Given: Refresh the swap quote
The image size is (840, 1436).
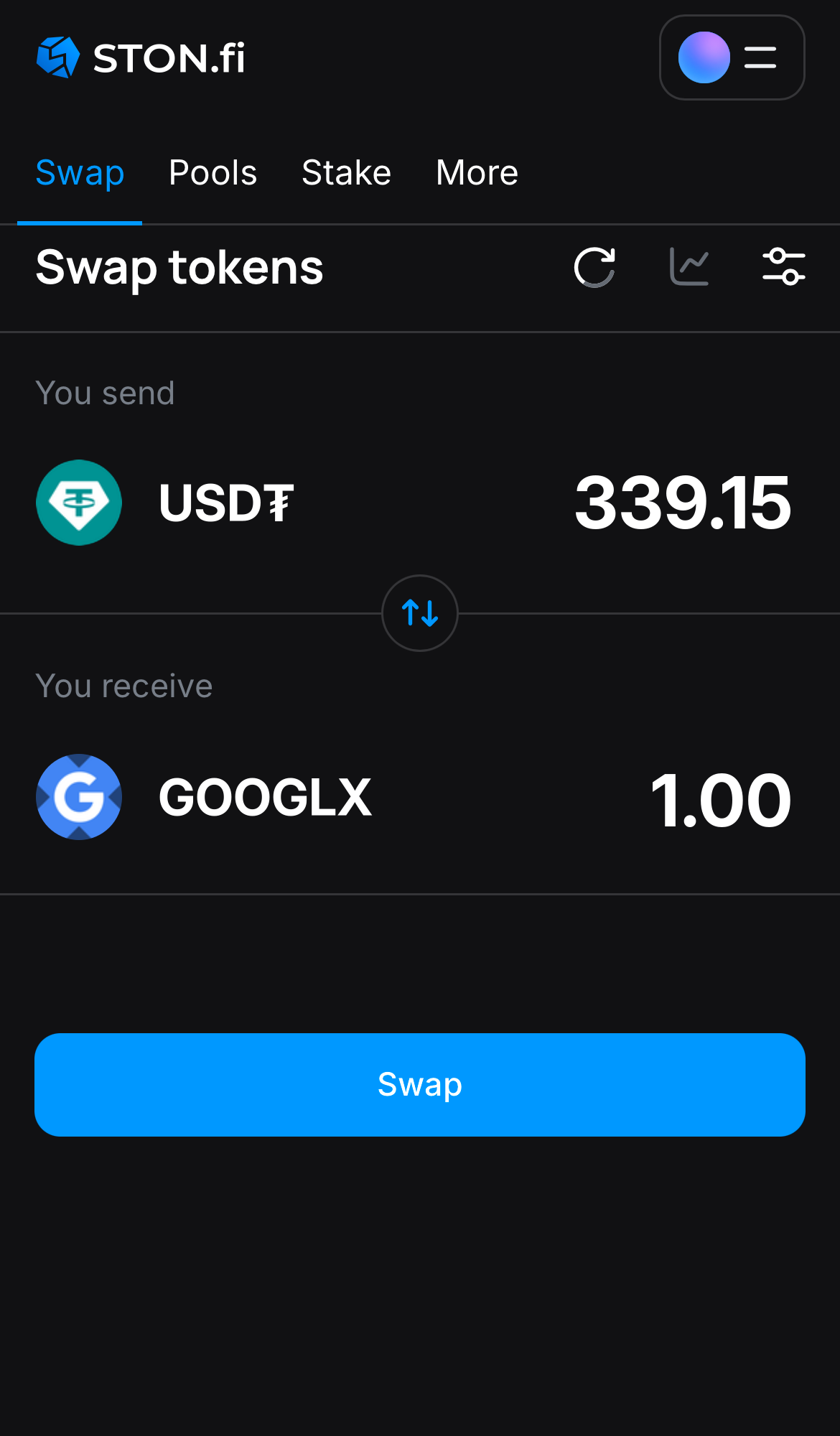Looking at the screenshot, I should pos(594,268).
